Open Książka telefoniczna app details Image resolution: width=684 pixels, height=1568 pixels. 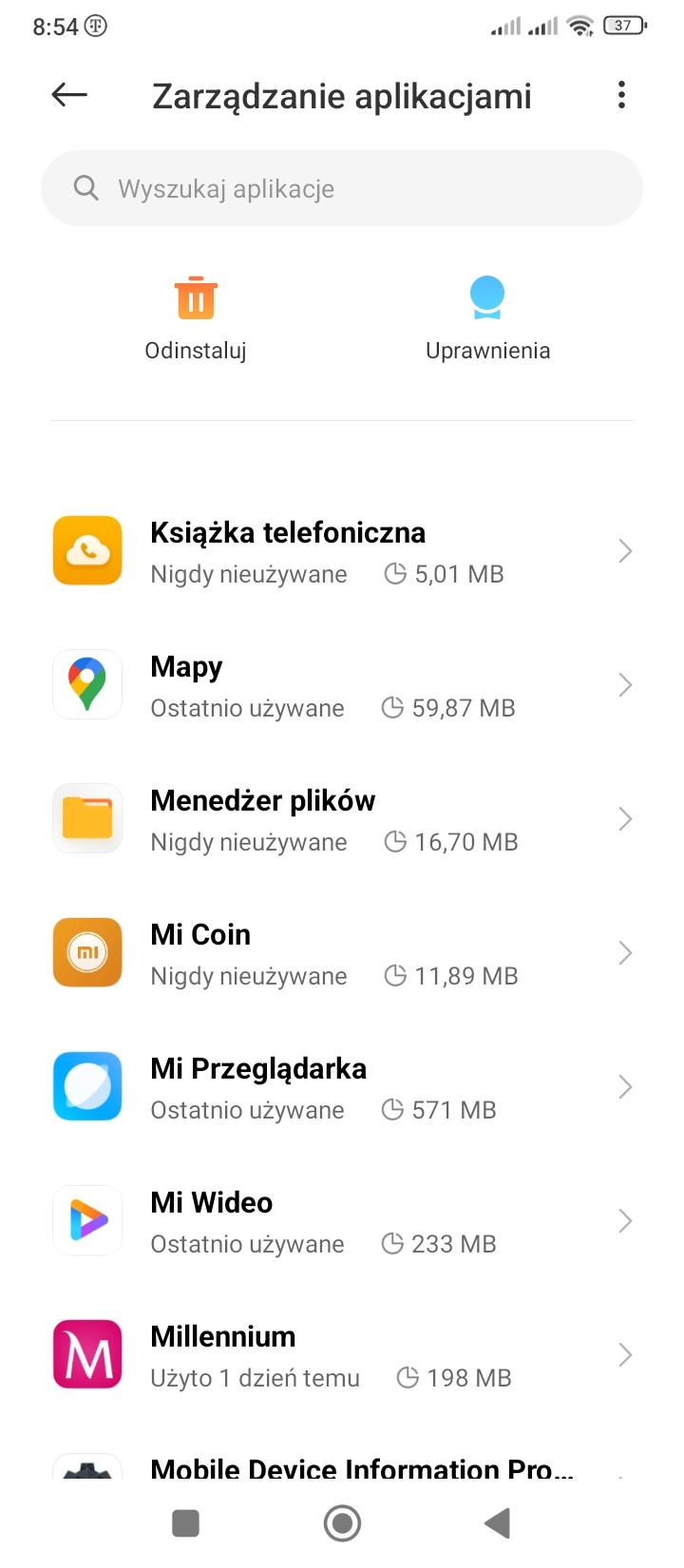click(342, 551)
